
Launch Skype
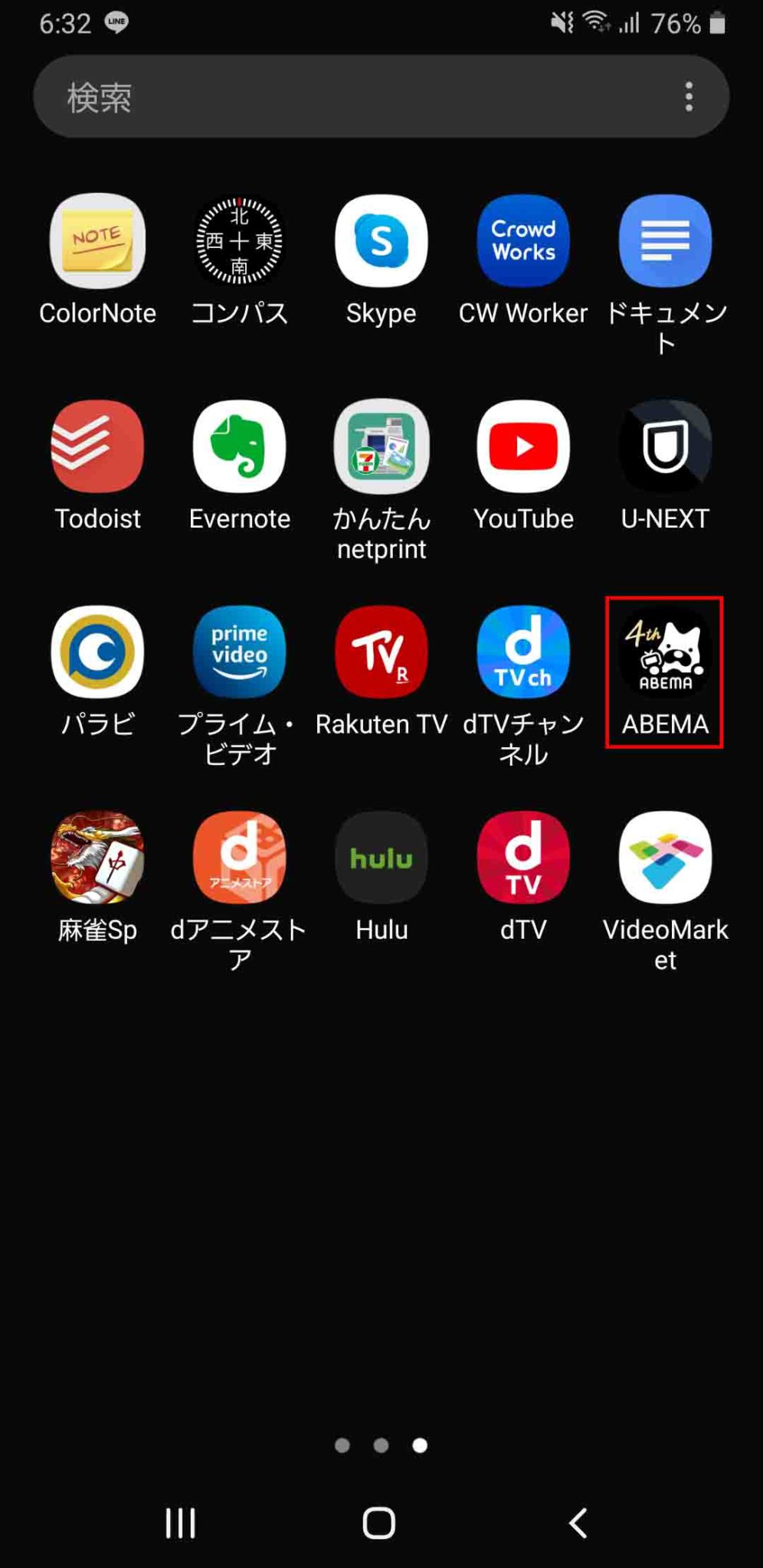click(x=381, y=242)
